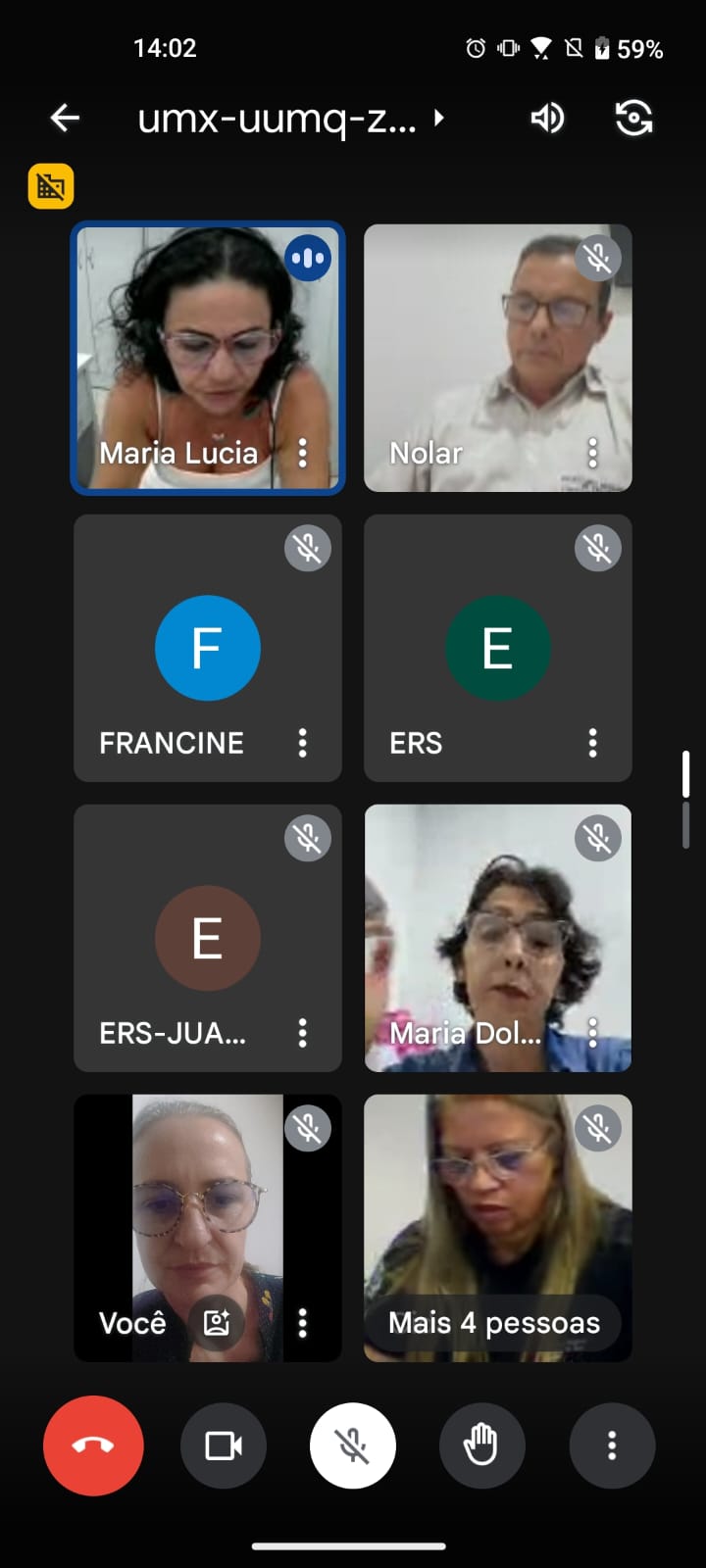
Task: Open more call options menu
Action: pos(612,1445)
